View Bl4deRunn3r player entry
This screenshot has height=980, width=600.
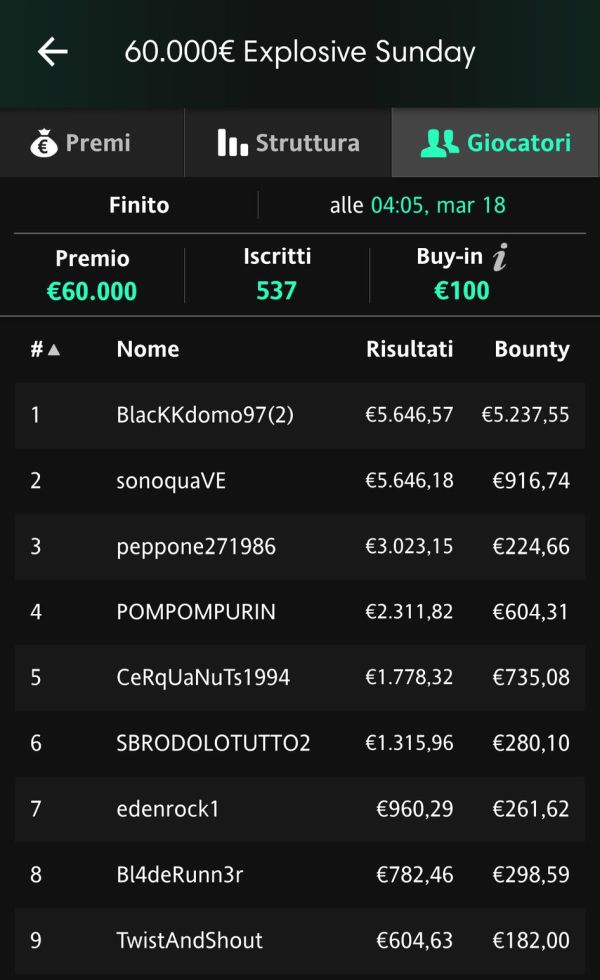coord(300,874)
